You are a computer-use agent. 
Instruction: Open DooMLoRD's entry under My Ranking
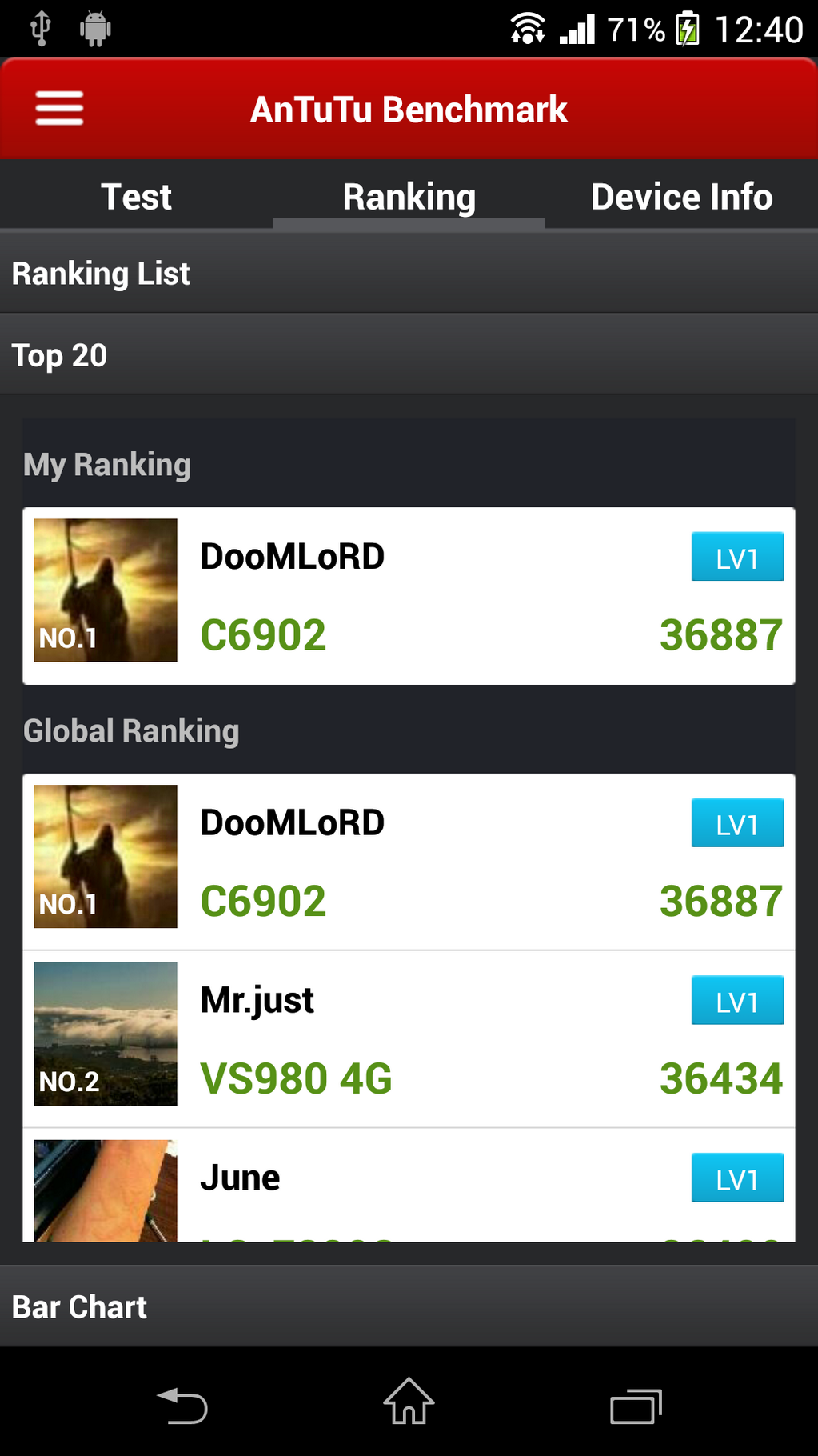[409, 595]
